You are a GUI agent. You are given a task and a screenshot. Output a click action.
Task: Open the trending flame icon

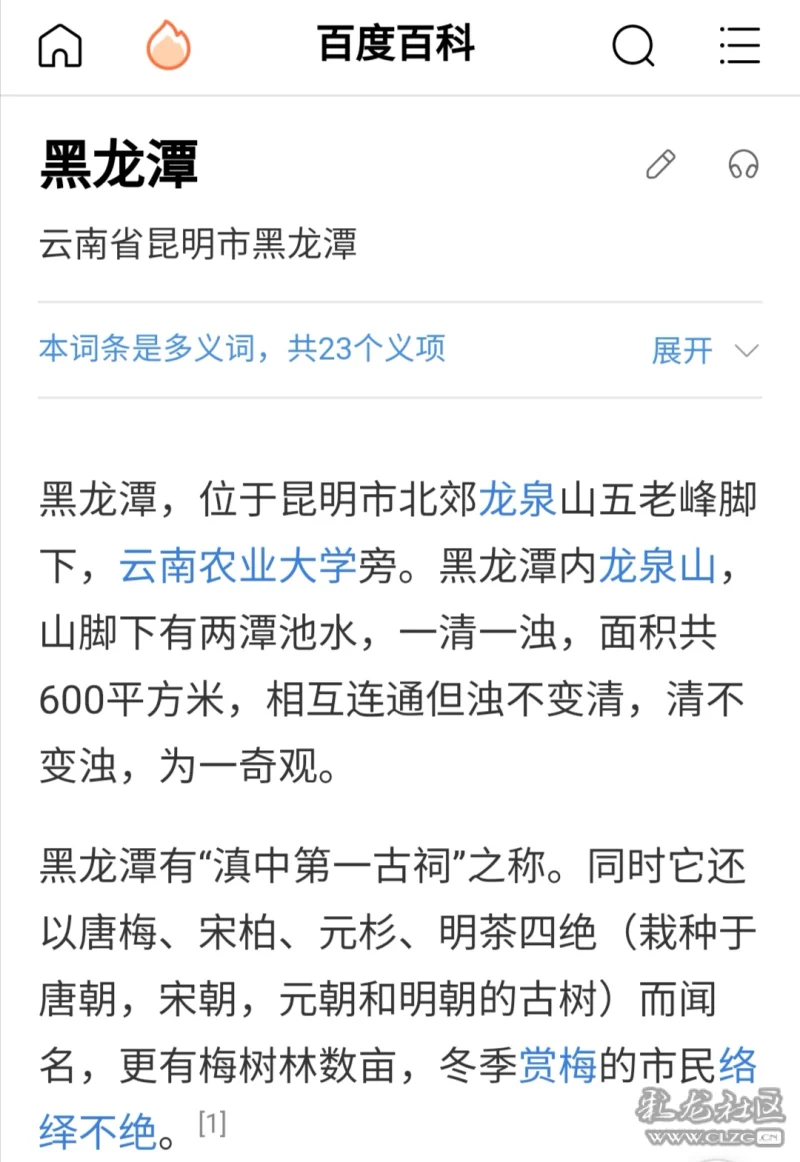[x=168, y=46]
